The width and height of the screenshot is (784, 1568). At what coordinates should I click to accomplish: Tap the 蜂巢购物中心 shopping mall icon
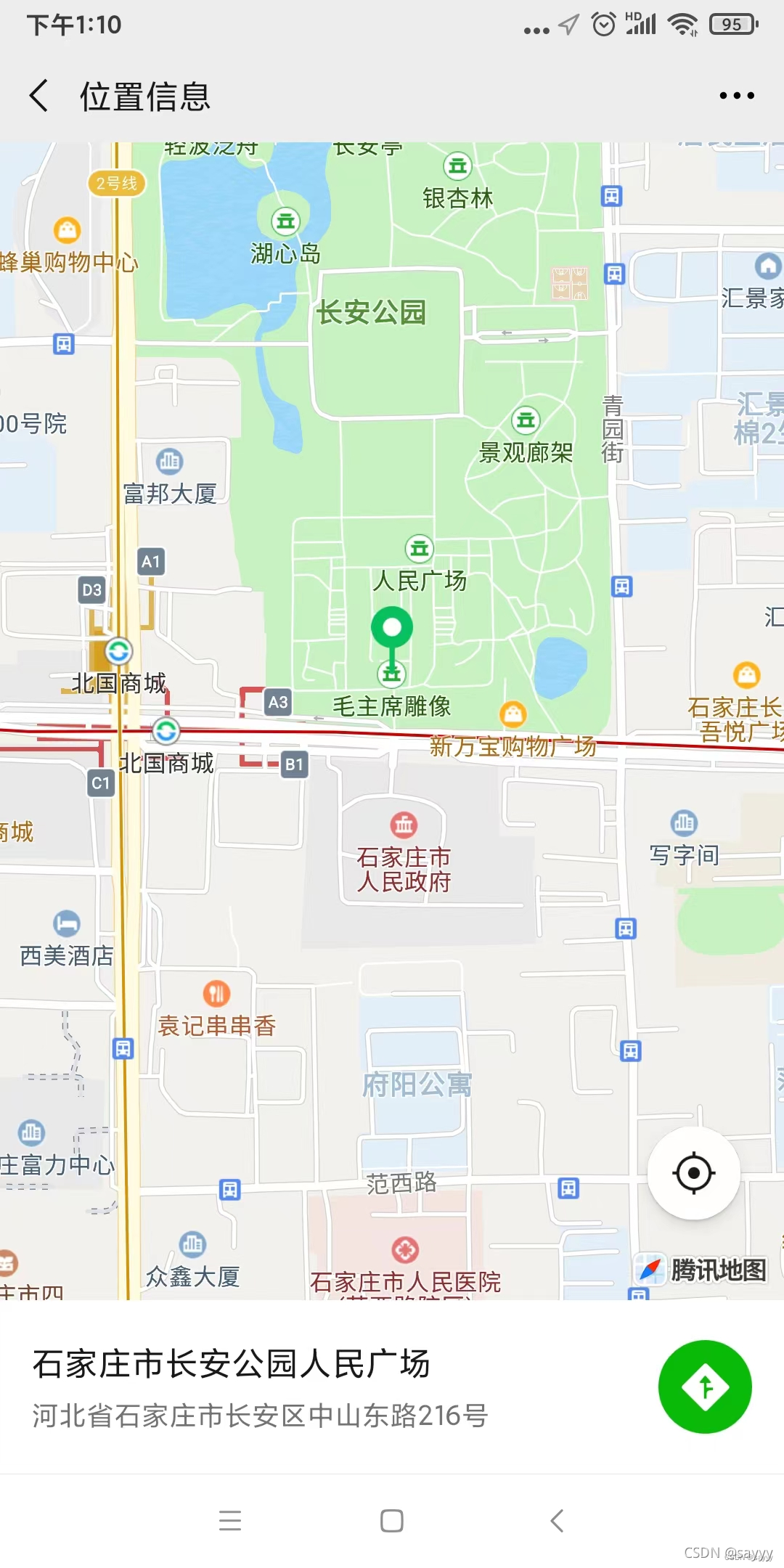[67, 231]
